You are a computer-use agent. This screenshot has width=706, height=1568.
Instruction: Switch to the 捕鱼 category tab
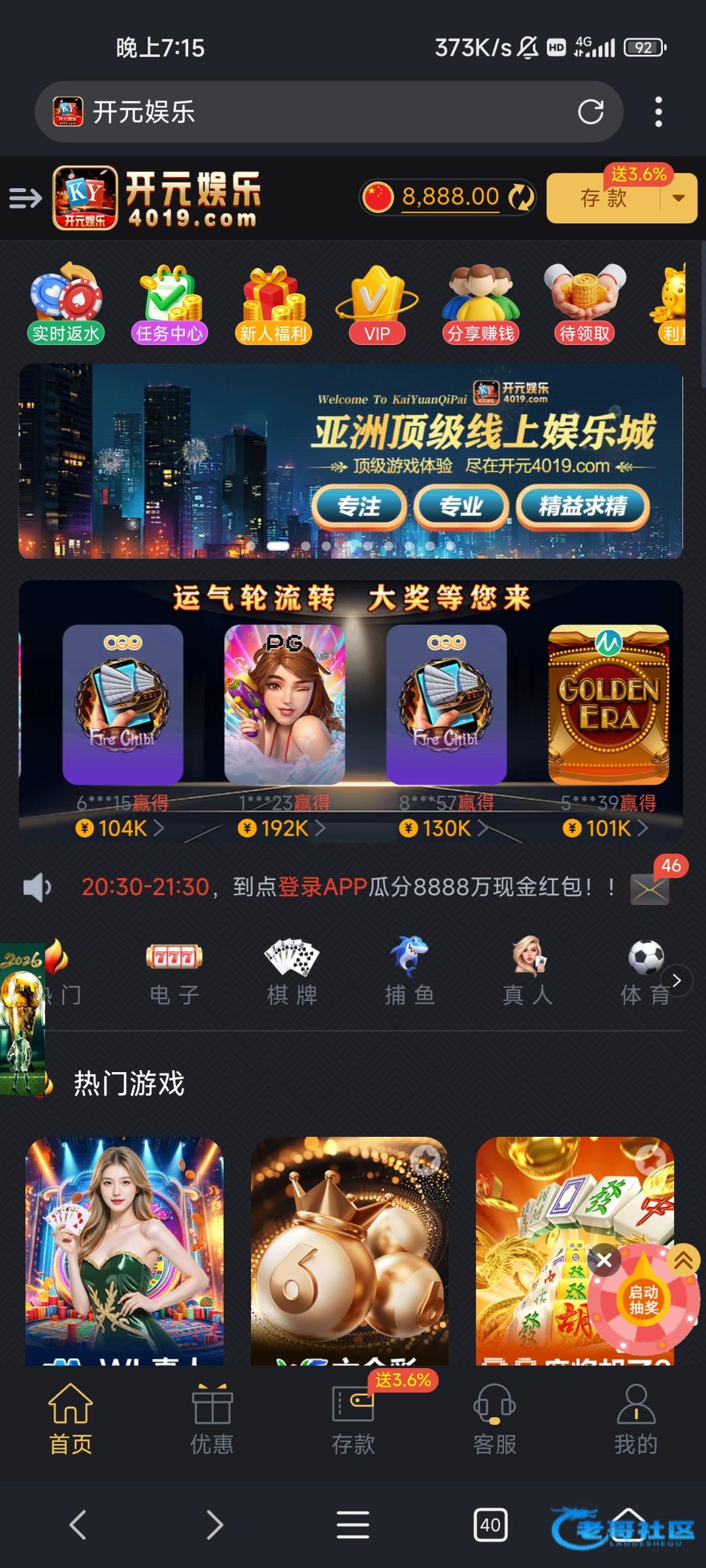click(409, 970)
